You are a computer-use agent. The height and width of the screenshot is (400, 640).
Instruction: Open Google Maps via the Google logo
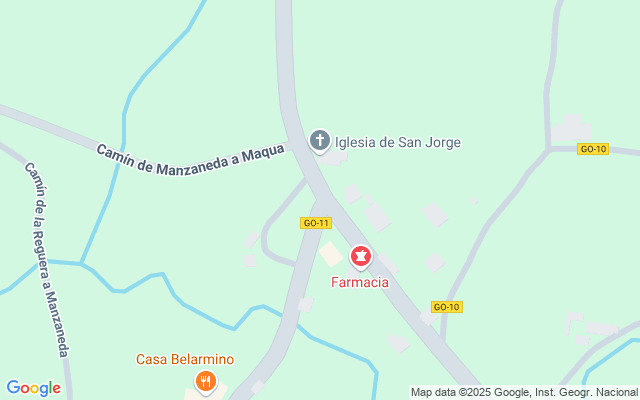coord(33,388)
